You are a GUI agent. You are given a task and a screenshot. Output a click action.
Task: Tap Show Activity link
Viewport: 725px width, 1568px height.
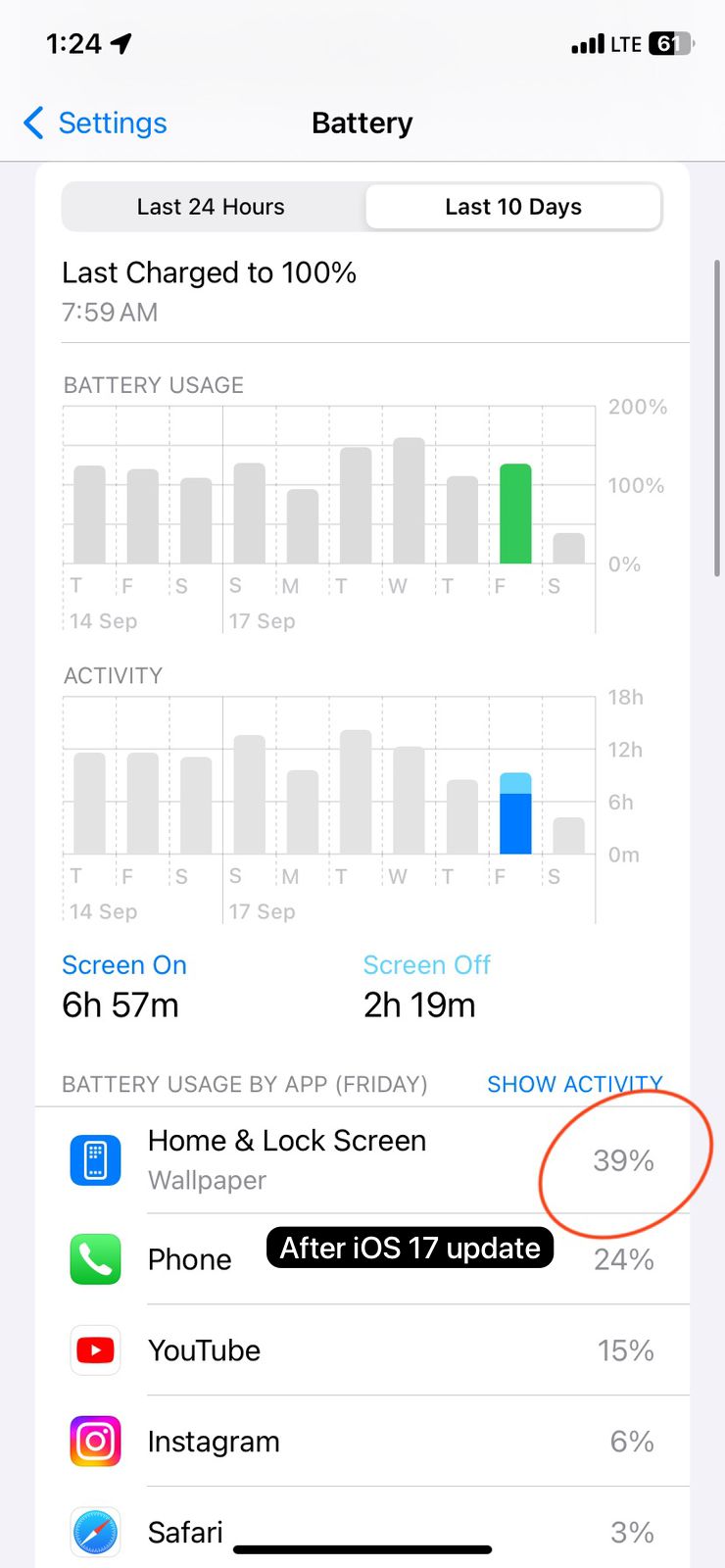click(x=574, y=1084)
